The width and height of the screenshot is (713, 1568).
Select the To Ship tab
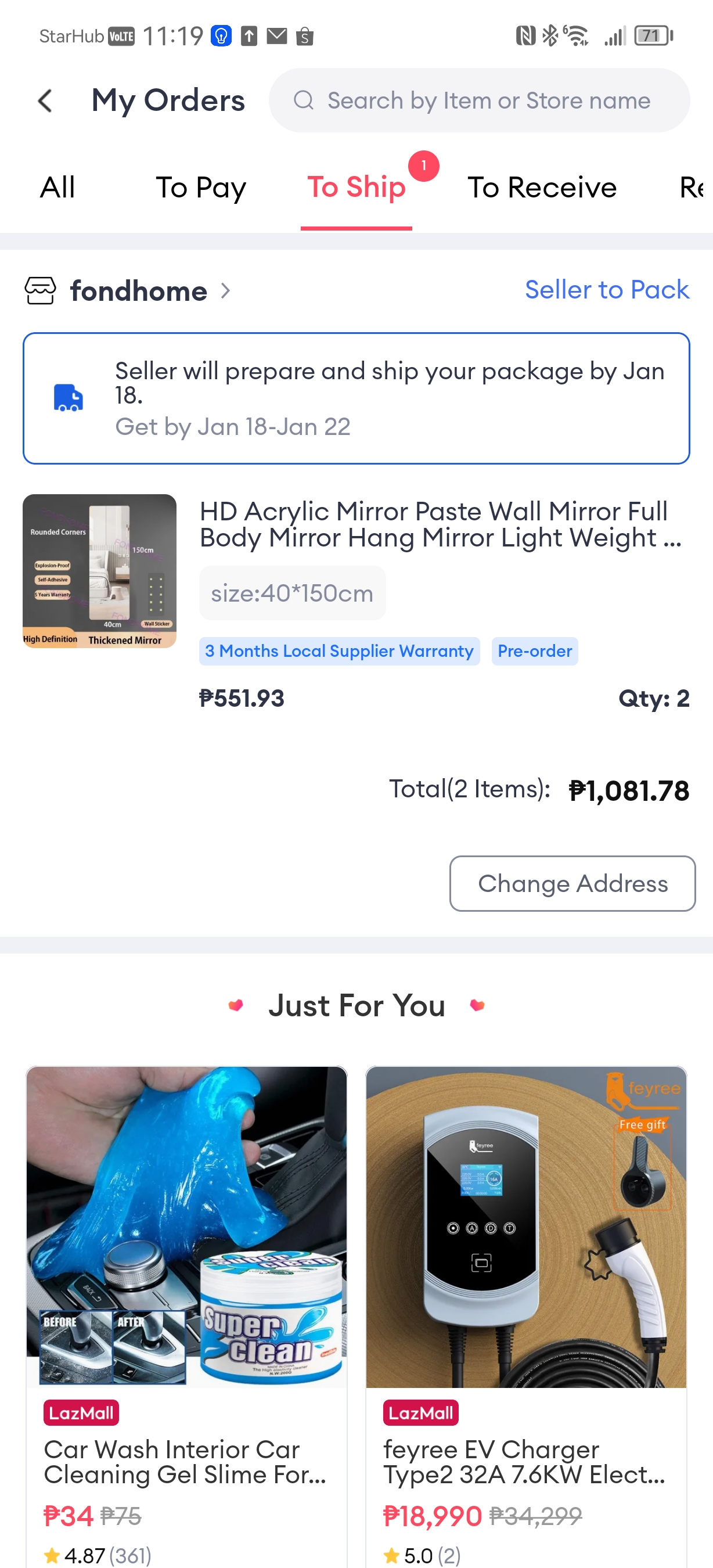(356, 187)
